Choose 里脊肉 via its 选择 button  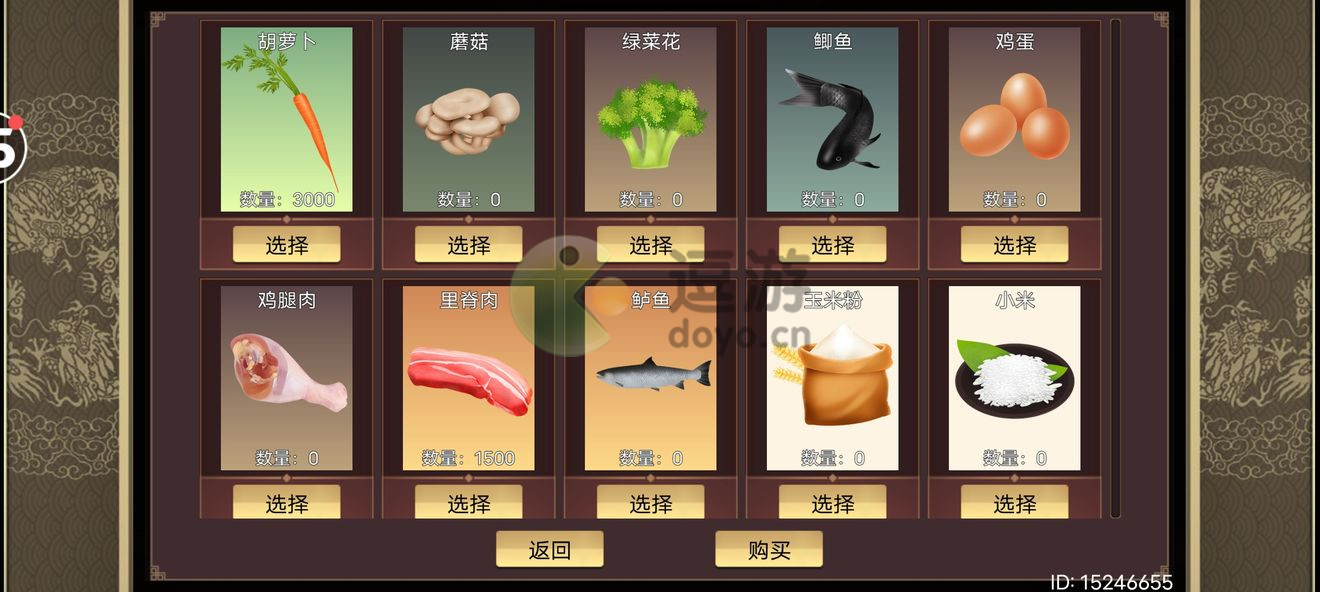point(468,502)
